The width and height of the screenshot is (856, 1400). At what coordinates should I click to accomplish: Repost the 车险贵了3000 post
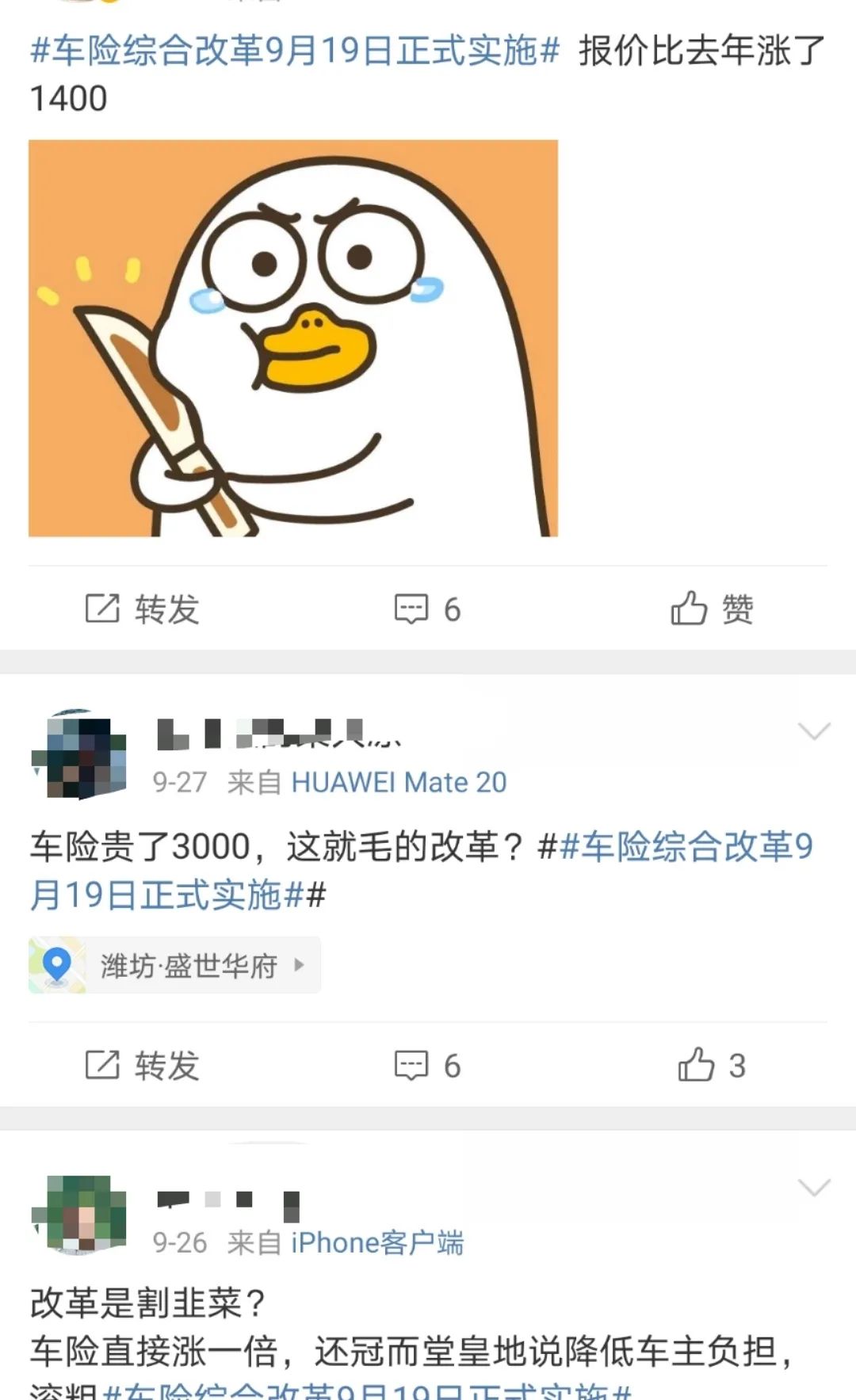[x=143, y=1066]
